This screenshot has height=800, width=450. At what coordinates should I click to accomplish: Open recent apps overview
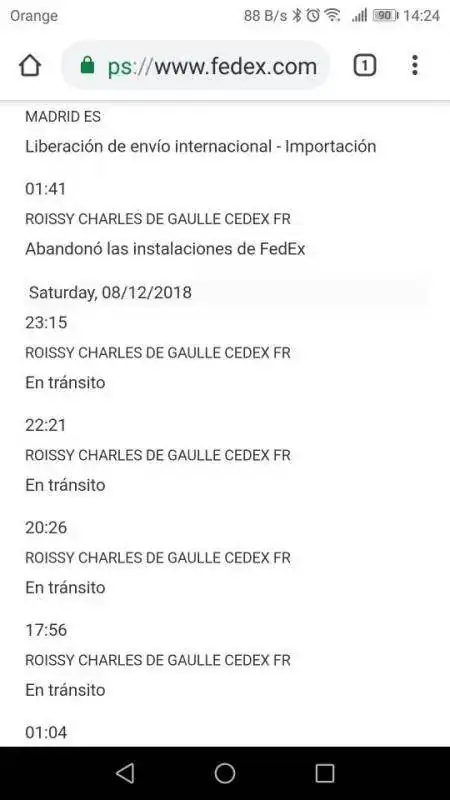(324, 773)
